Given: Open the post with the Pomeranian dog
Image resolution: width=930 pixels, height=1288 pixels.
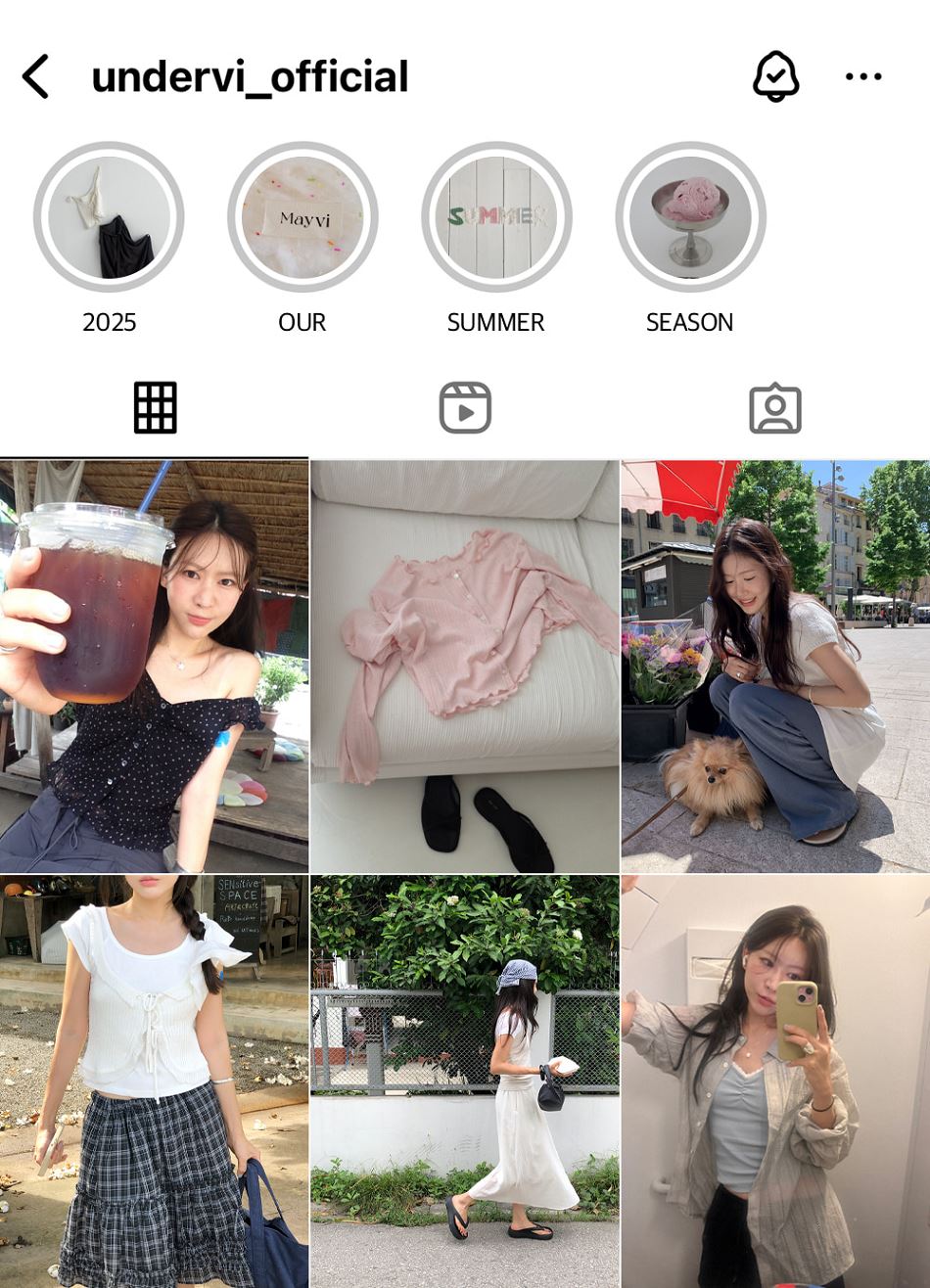Looking at the screenshot, I should pyautogui.click(x=775, y=666).
